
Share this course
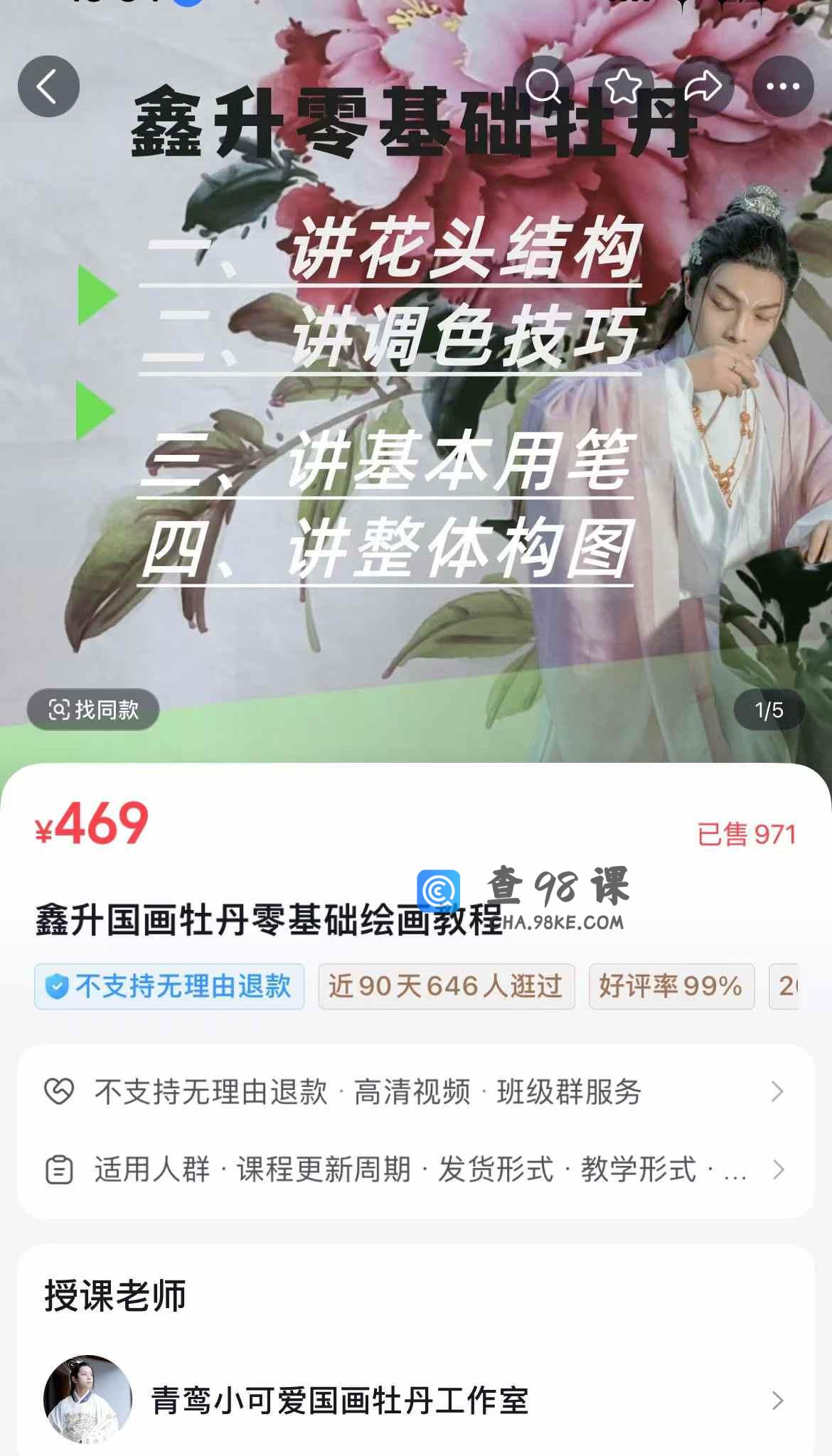coord(703,87)
